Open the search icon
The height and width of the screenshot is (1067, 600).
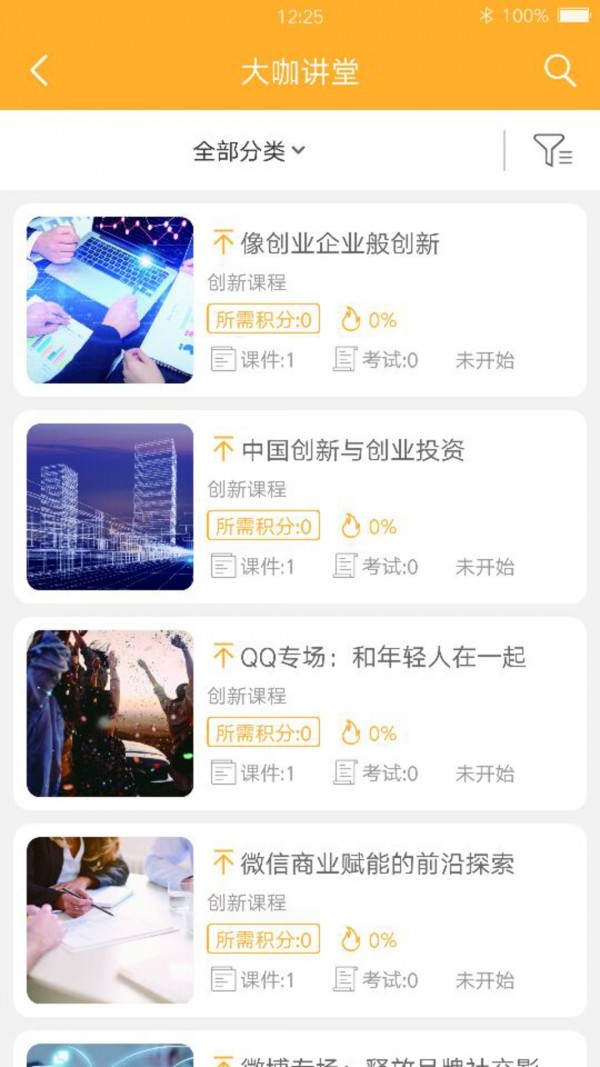559,71
